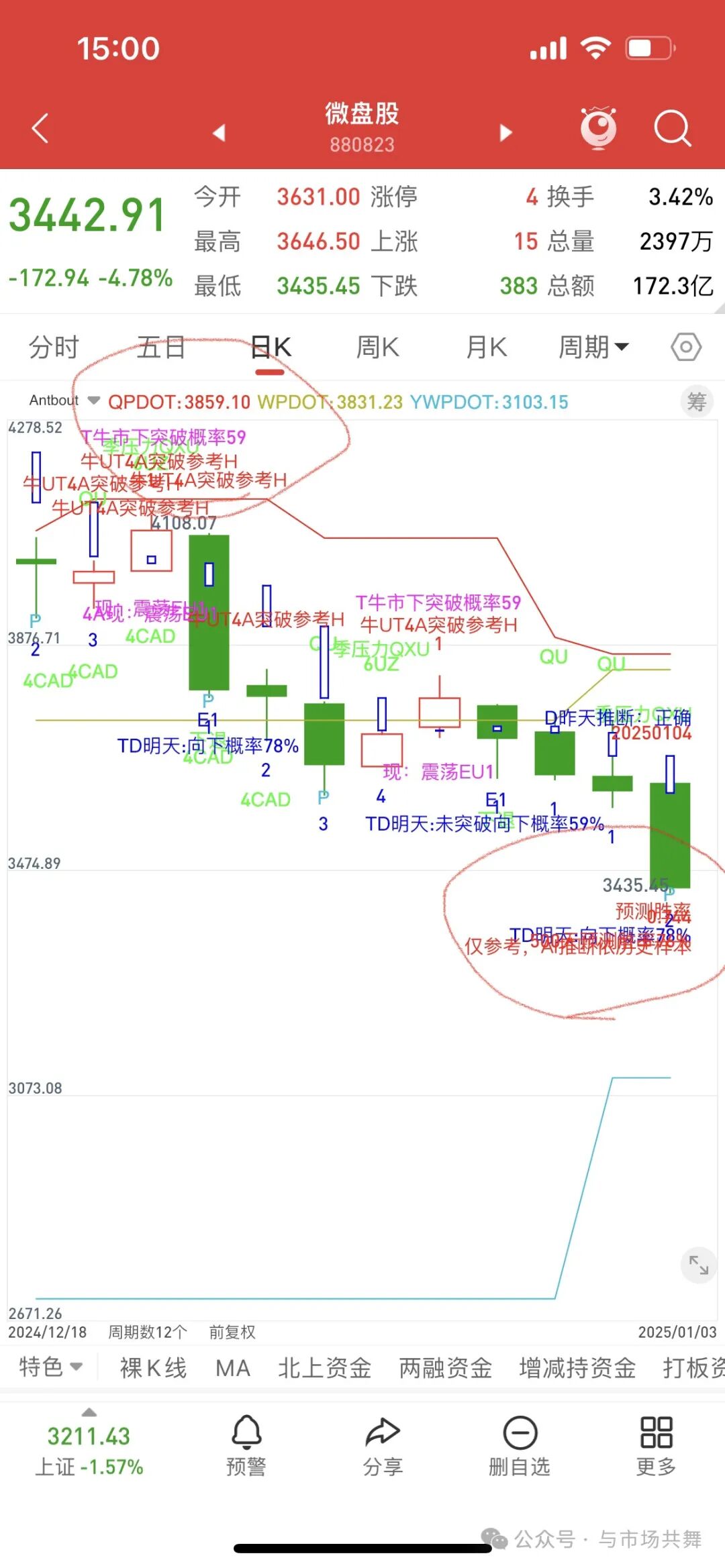
Task: Select the 月K chart tab
Action: [486, 348]
